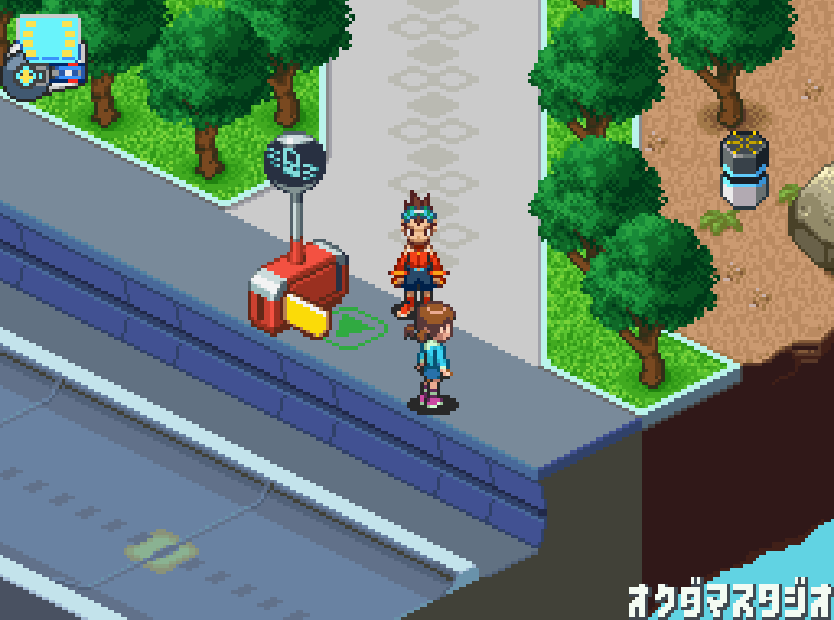This screenshot has height=620, width=834.
Task: Open the Transer device menu icon
Action: [43, 55]
